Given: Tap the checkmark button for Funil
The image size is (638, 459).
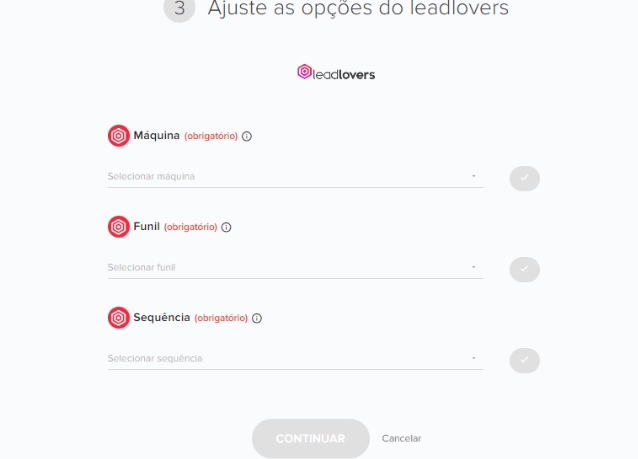Looking at the screenshot, I should 524,269.
